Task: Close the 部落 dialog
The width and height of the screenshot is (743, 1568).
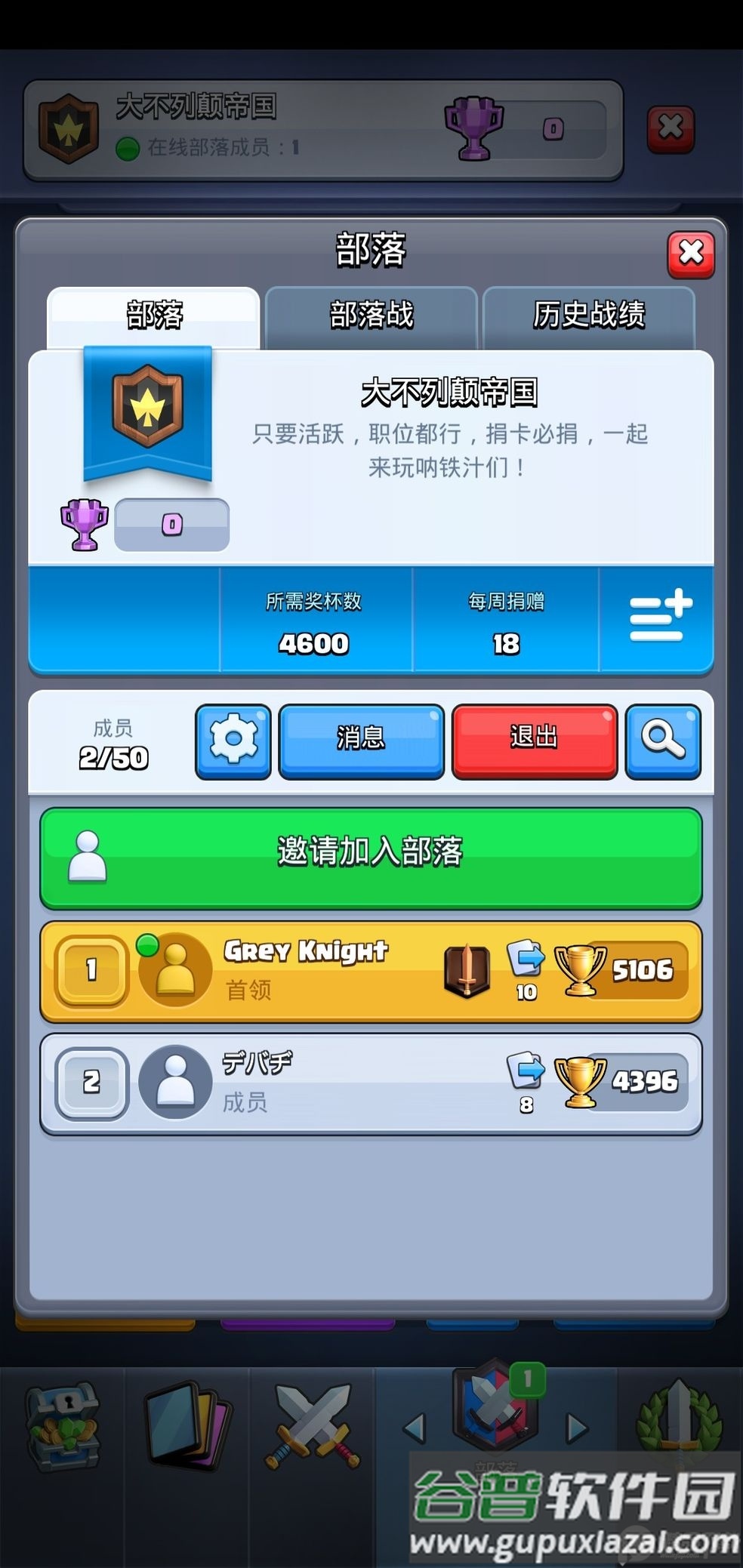Action: click(690, 254)
